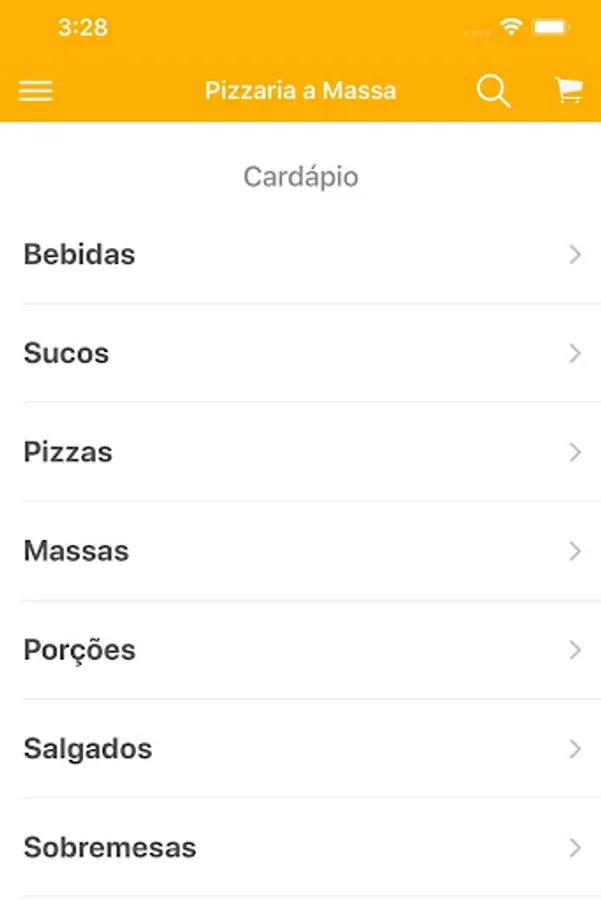Browse the Pizzas menu

[x=300, y=452]
